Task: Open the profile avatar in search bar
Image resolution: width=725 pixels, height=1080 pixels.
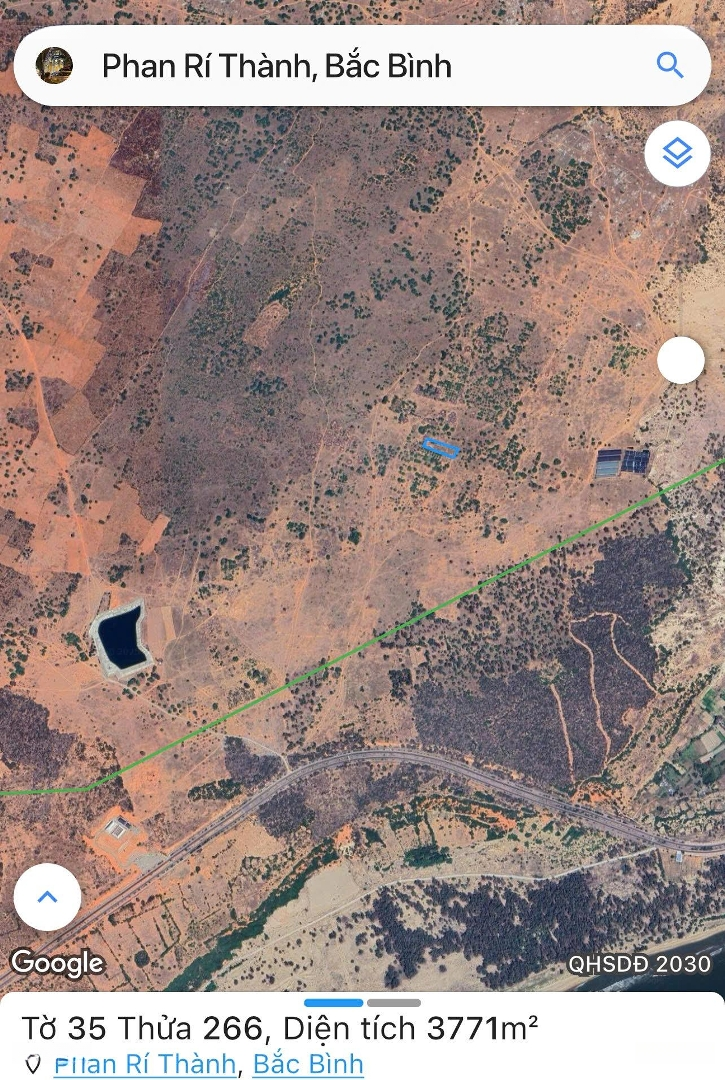Action: click(x=54, y=66)
